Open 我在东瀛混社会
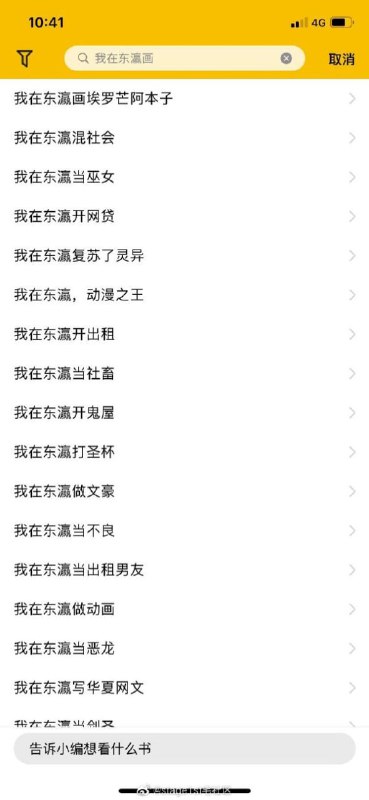Image resolution: width=369 pixels, height=800 pixels. (184, 138)
